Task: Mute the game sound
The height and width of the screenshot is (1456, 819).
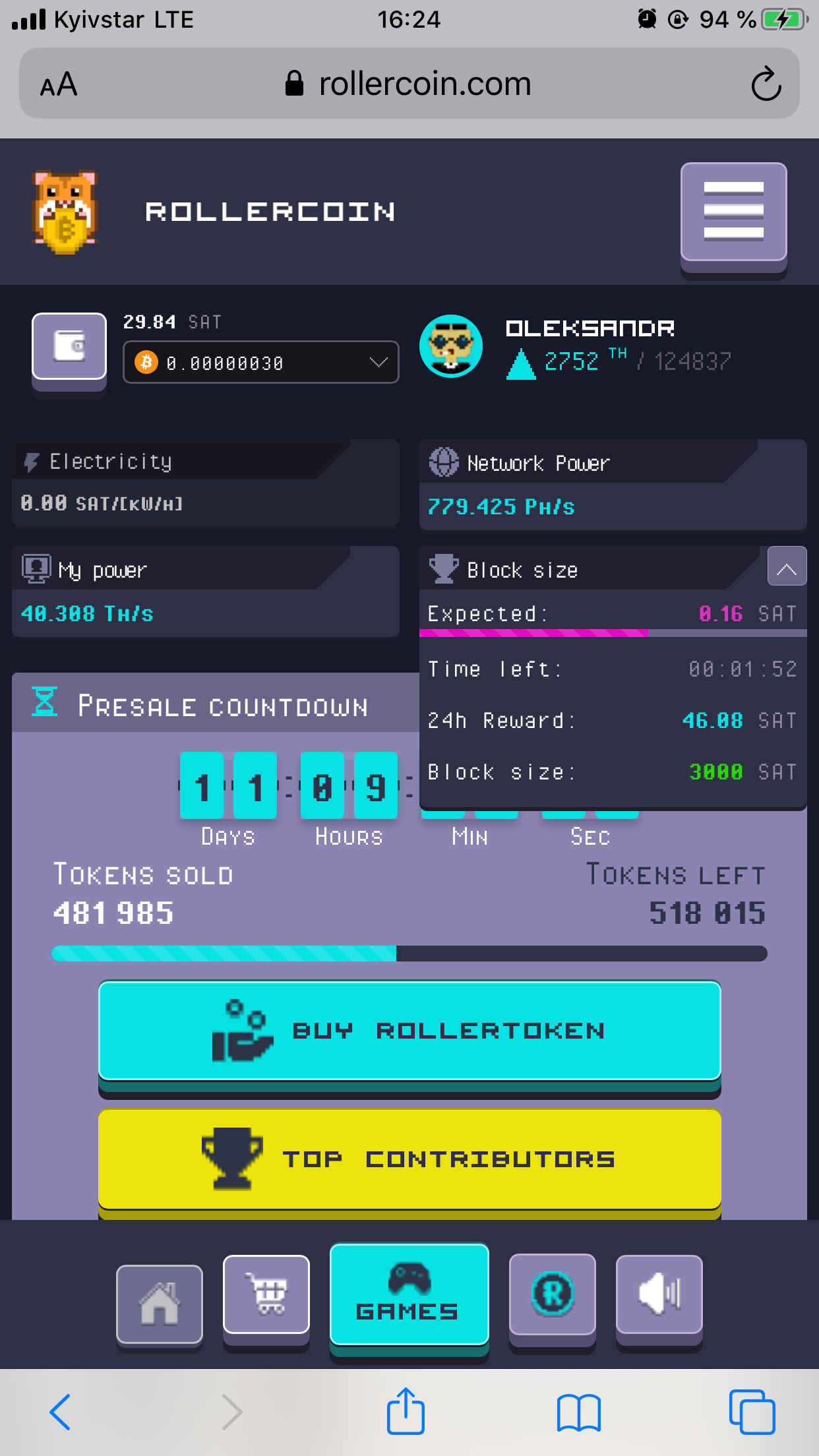Action: coord(659,1294)
